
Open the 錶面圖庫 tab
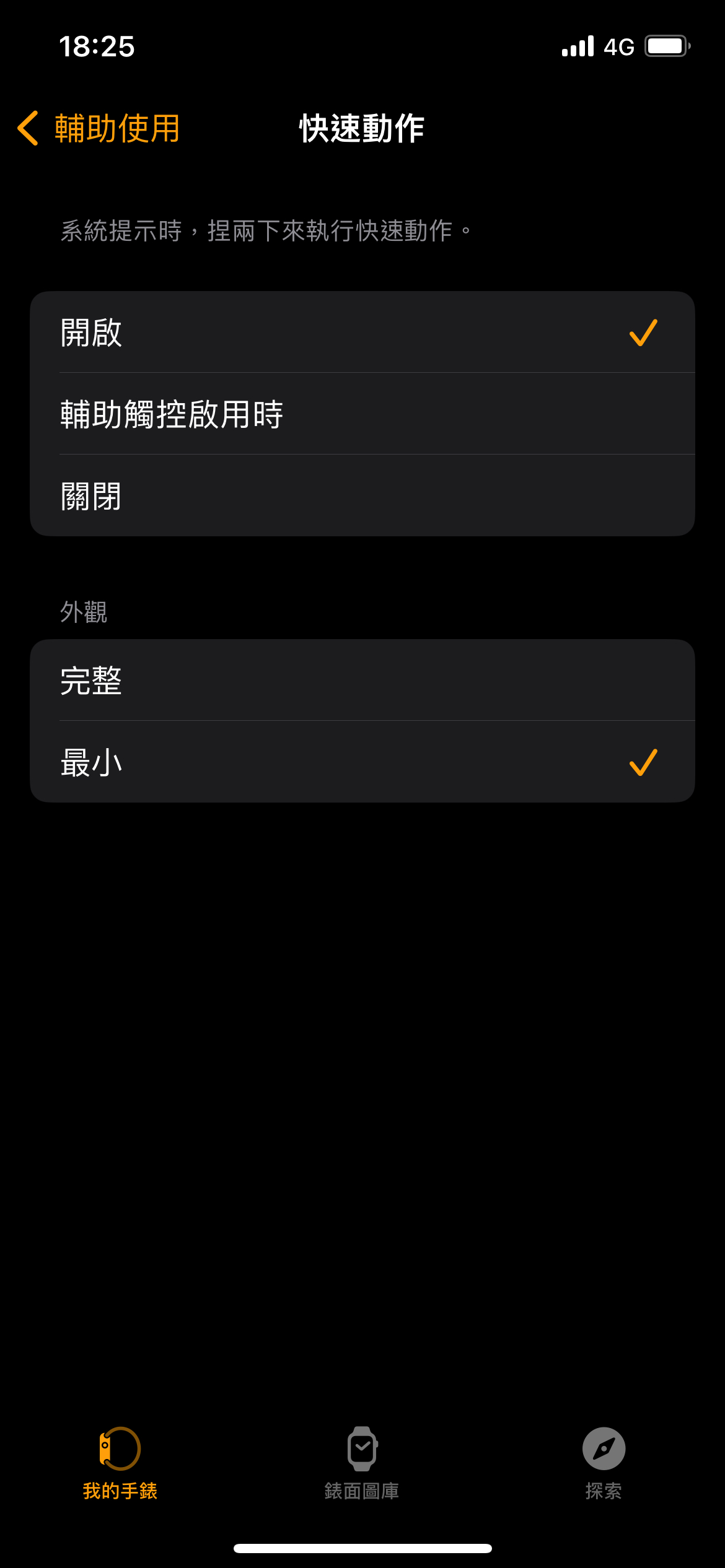362,1463
